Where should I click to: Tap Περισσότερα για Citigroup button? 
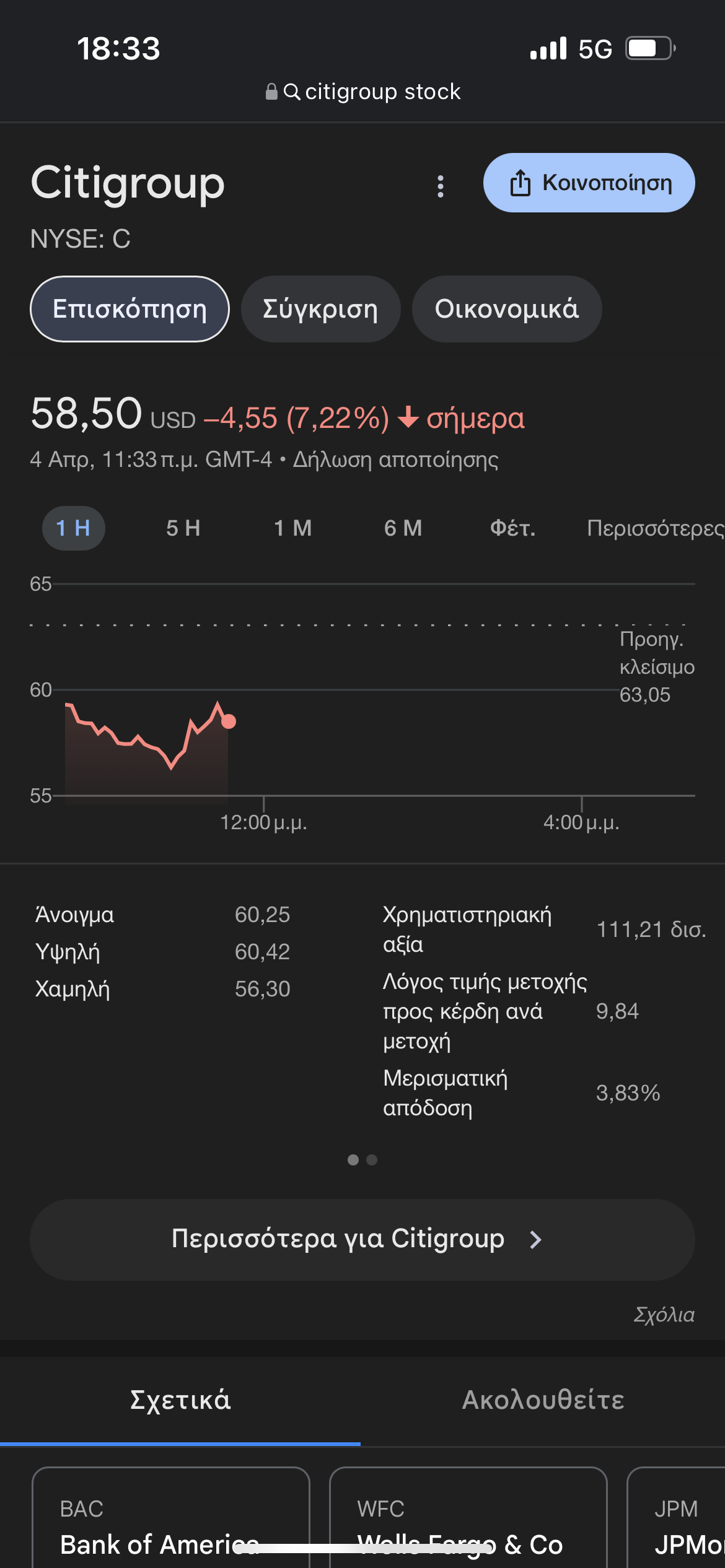pyautogui.click(x=362, y=1240)
